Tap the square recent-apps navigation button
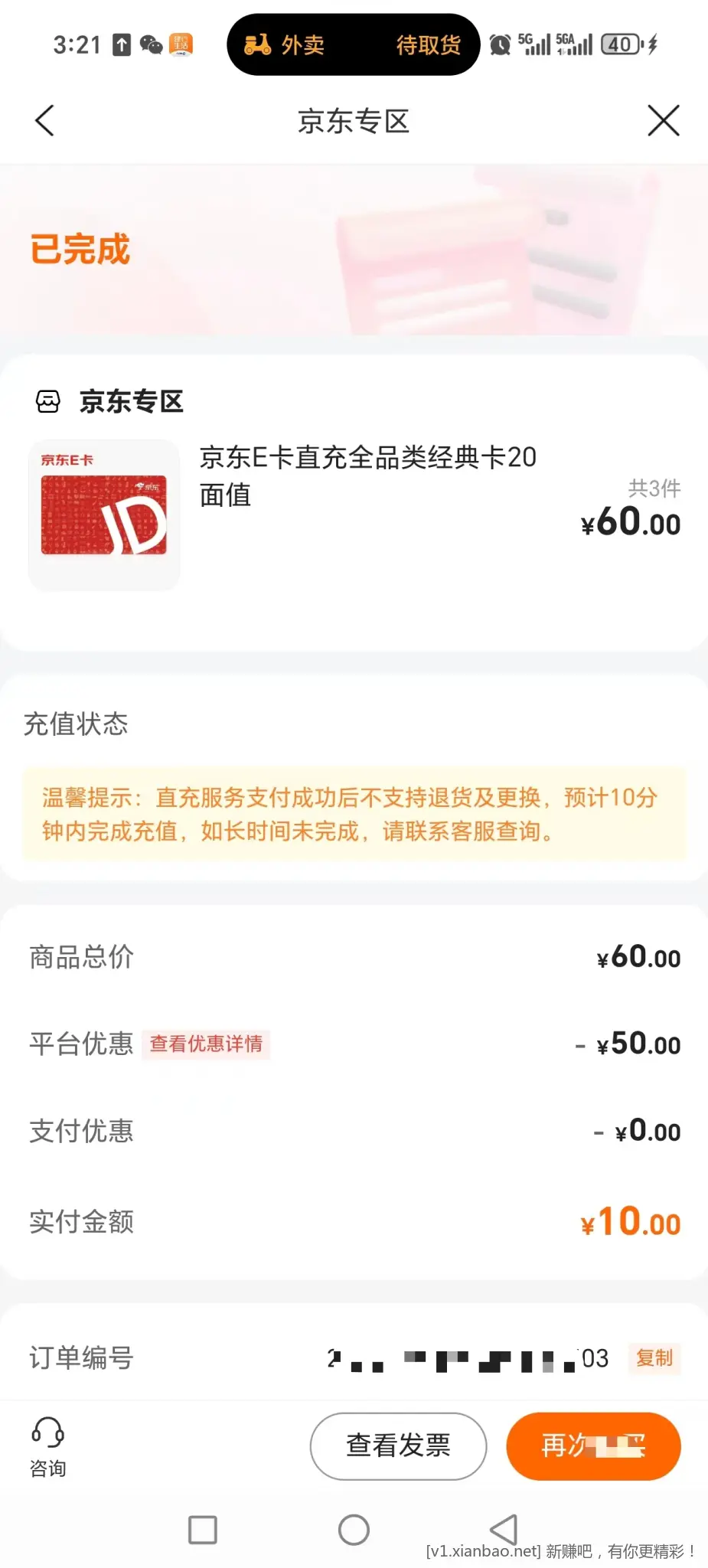Image resolution: width=708 pixels, height=1568 pixels. 202,1530
